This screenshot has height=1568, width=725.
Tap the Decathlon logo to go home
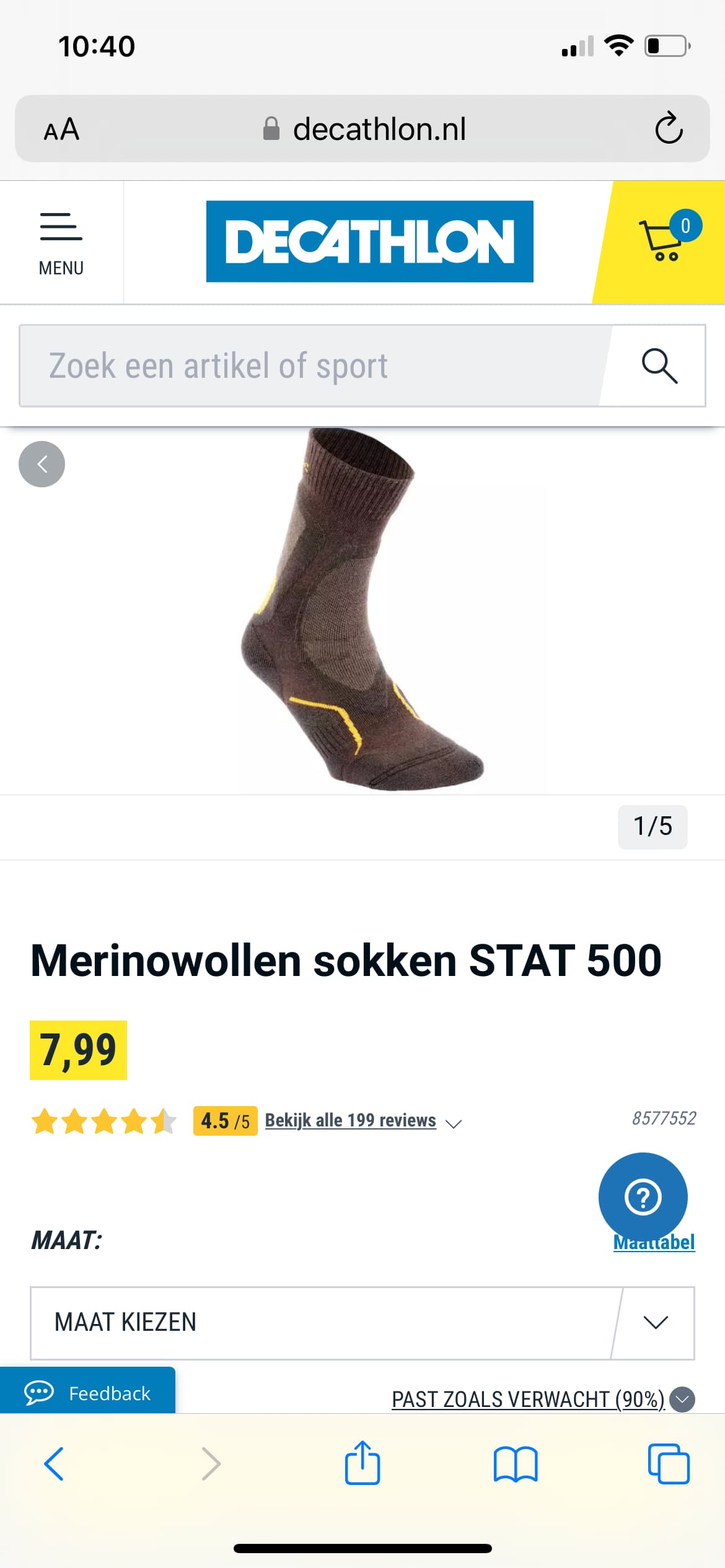[x=369, y=242]
